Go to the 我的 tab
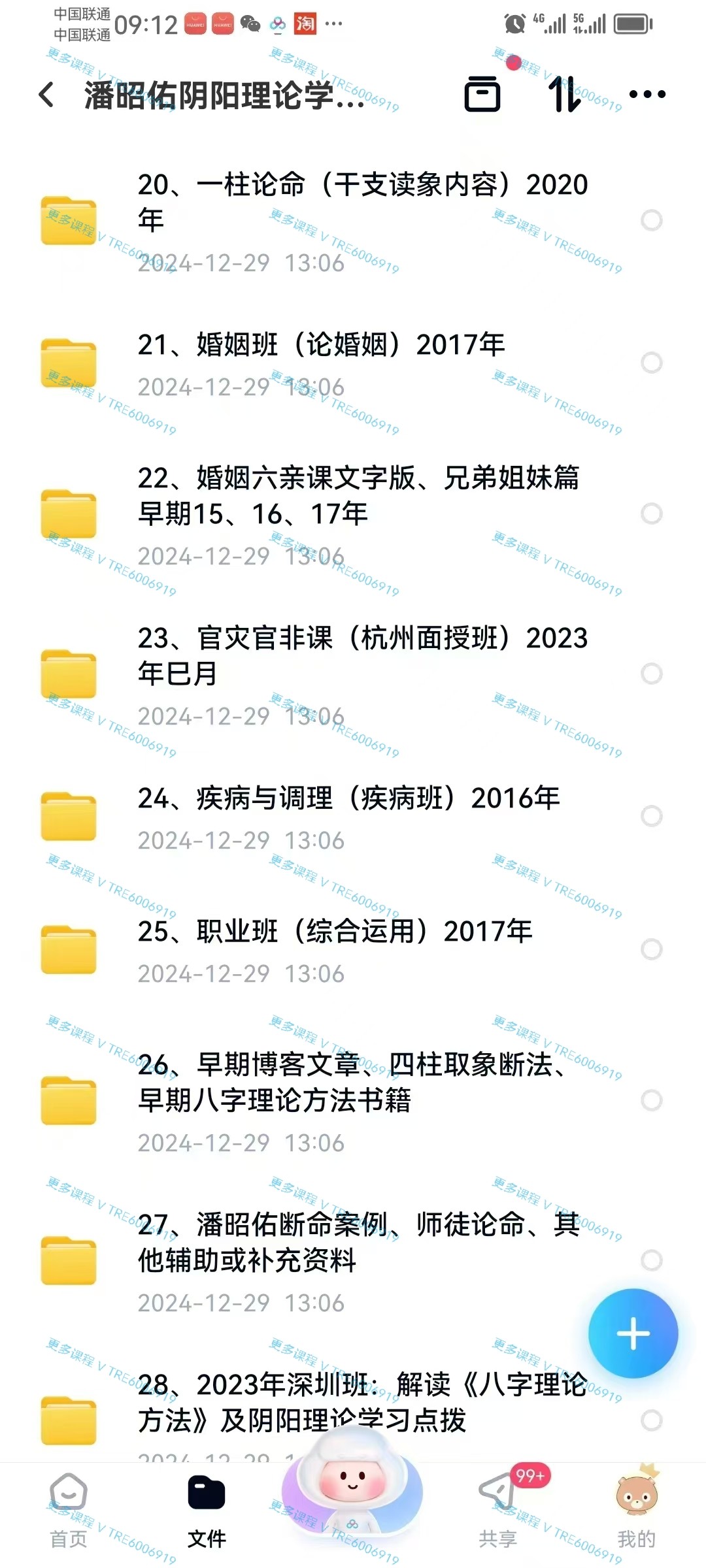 tap(637, 1511)
